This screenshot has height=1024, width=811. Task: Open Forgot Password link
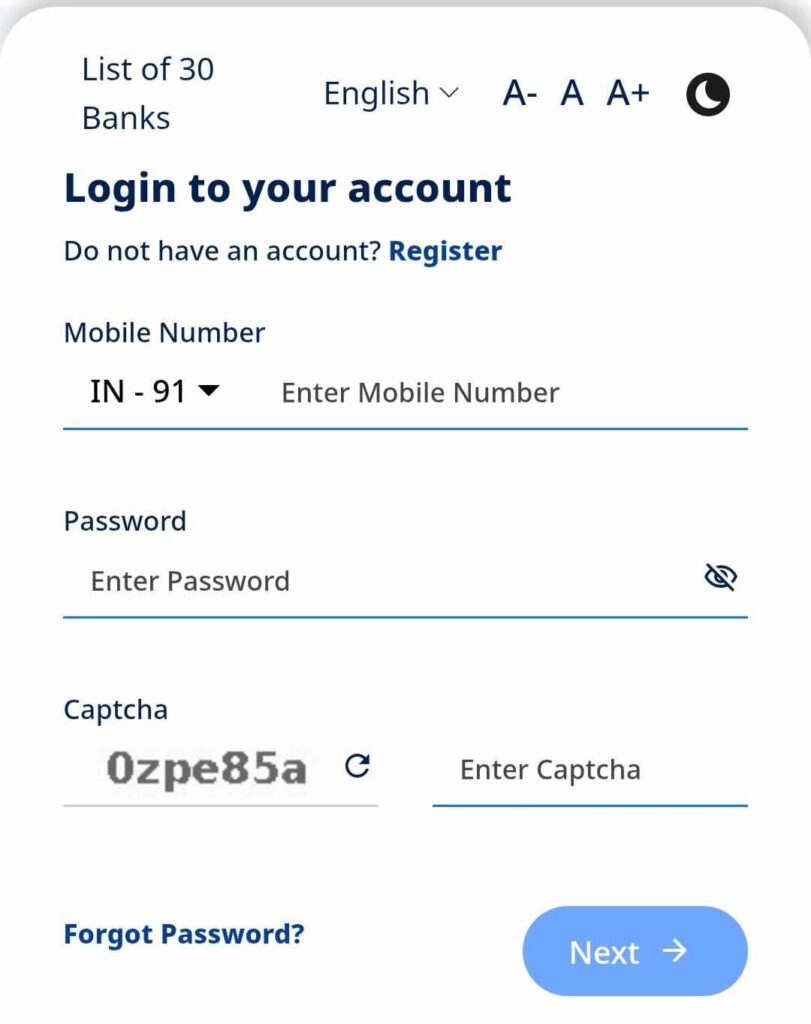(184, 934)
